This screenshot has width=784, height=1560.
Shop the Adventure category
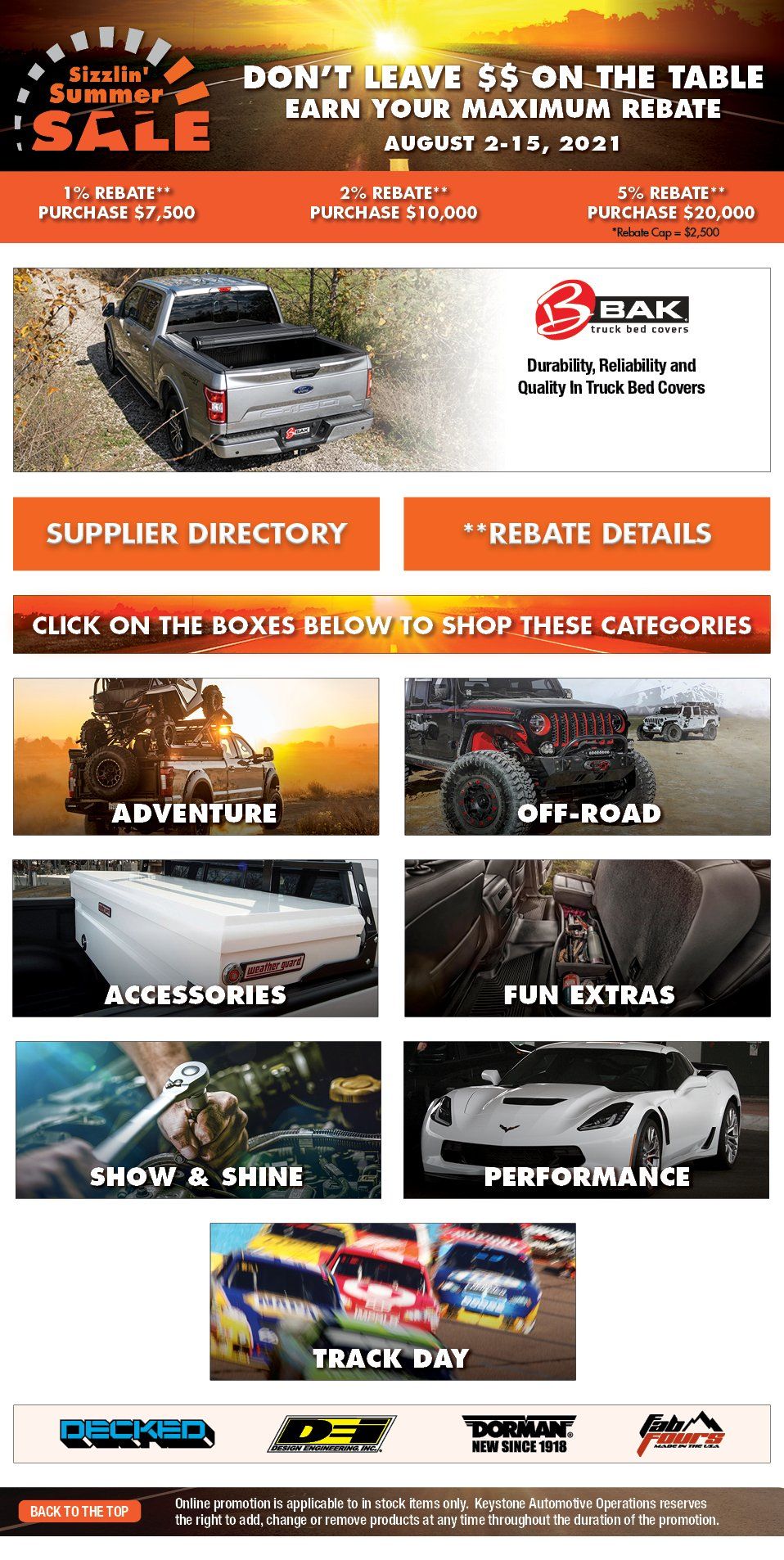(196, 756)
